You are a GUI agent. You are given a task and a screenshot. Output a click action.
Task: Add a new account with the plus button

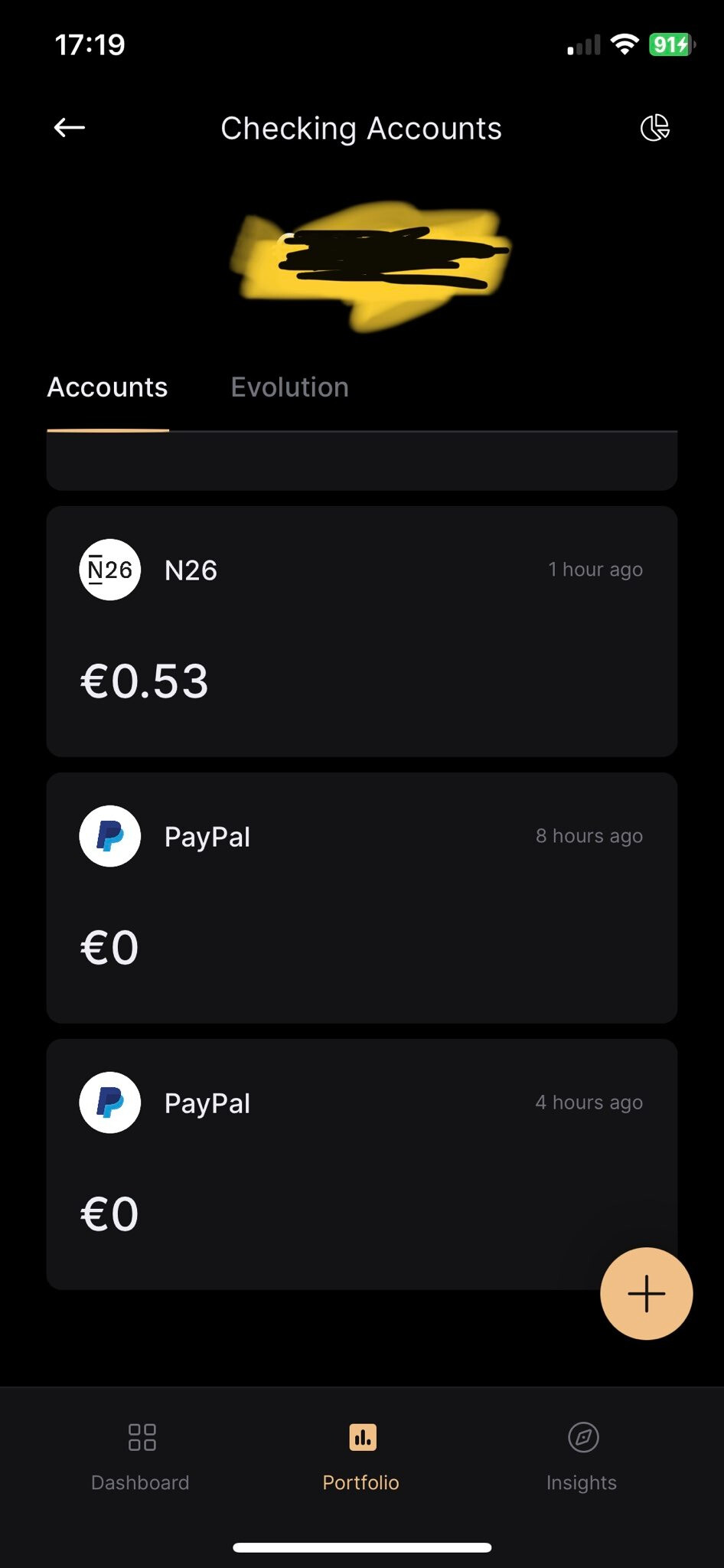click(x=647, y=1294)
